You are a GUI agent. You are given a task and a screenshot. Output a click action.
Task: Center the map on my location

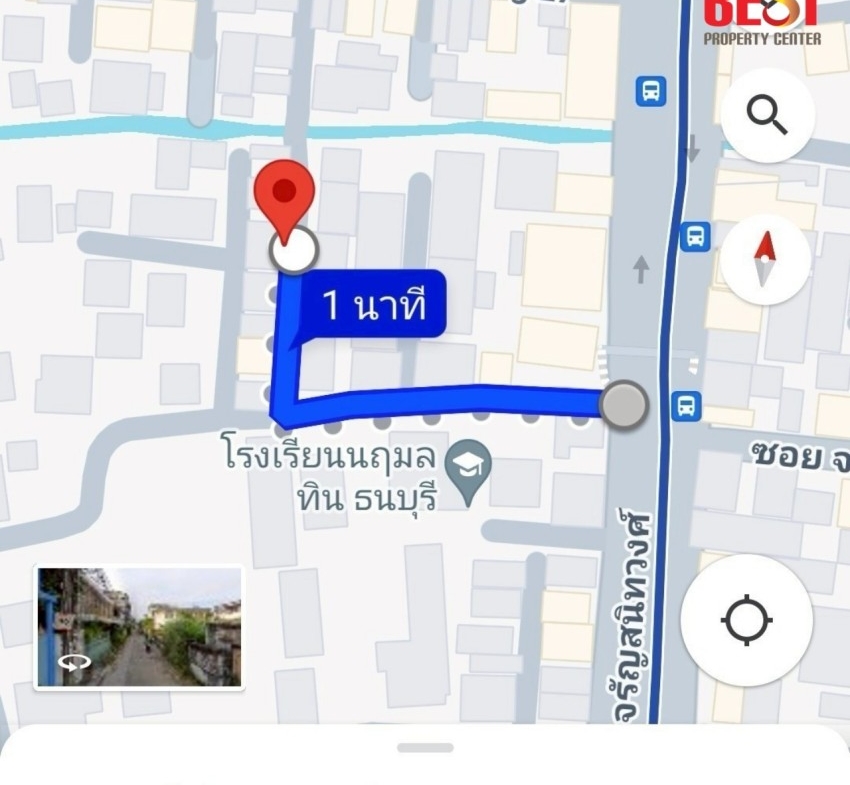coord(746,620)
